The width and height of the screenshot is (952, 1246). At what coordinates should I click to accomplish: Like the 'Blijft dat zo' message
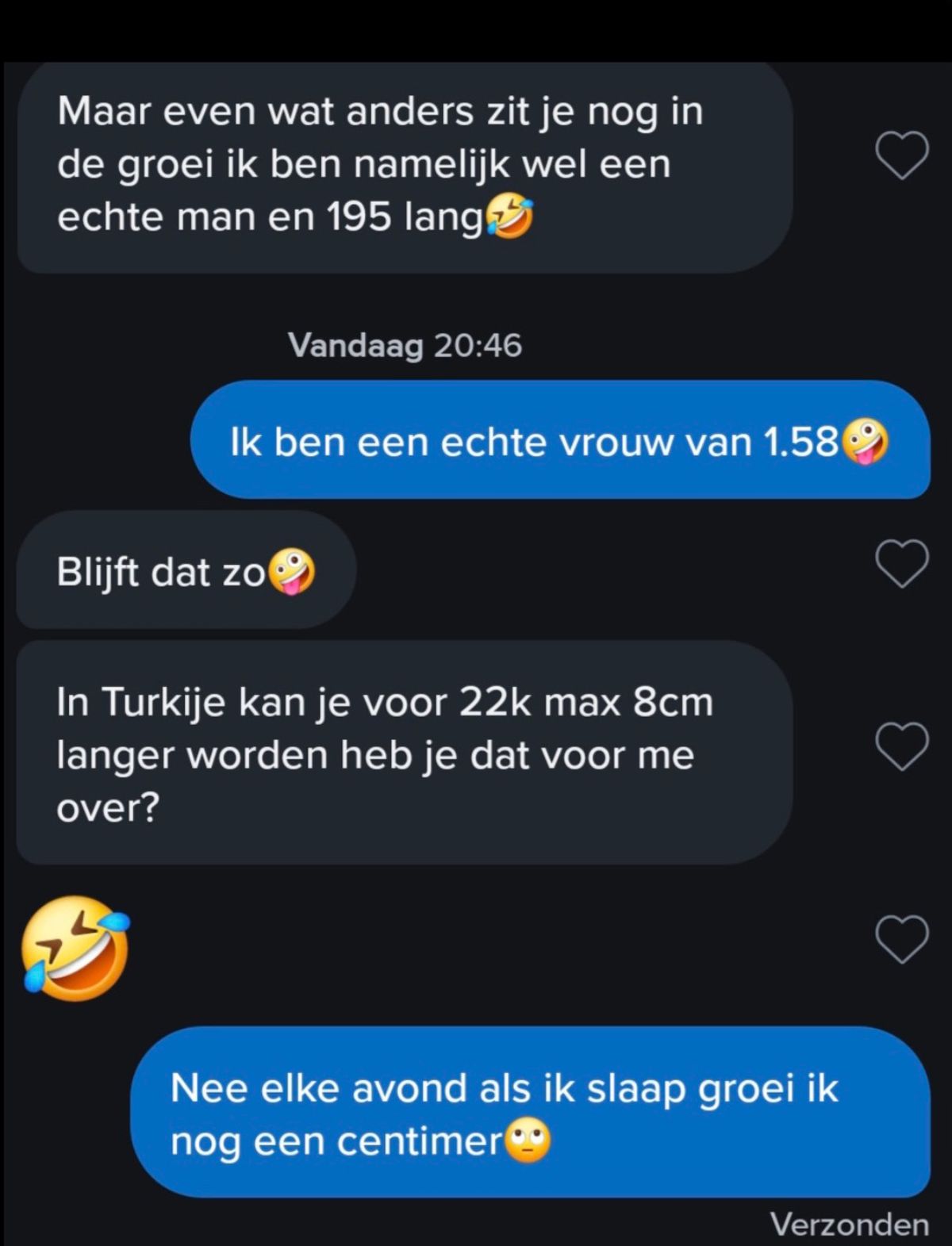coord(902,564)
